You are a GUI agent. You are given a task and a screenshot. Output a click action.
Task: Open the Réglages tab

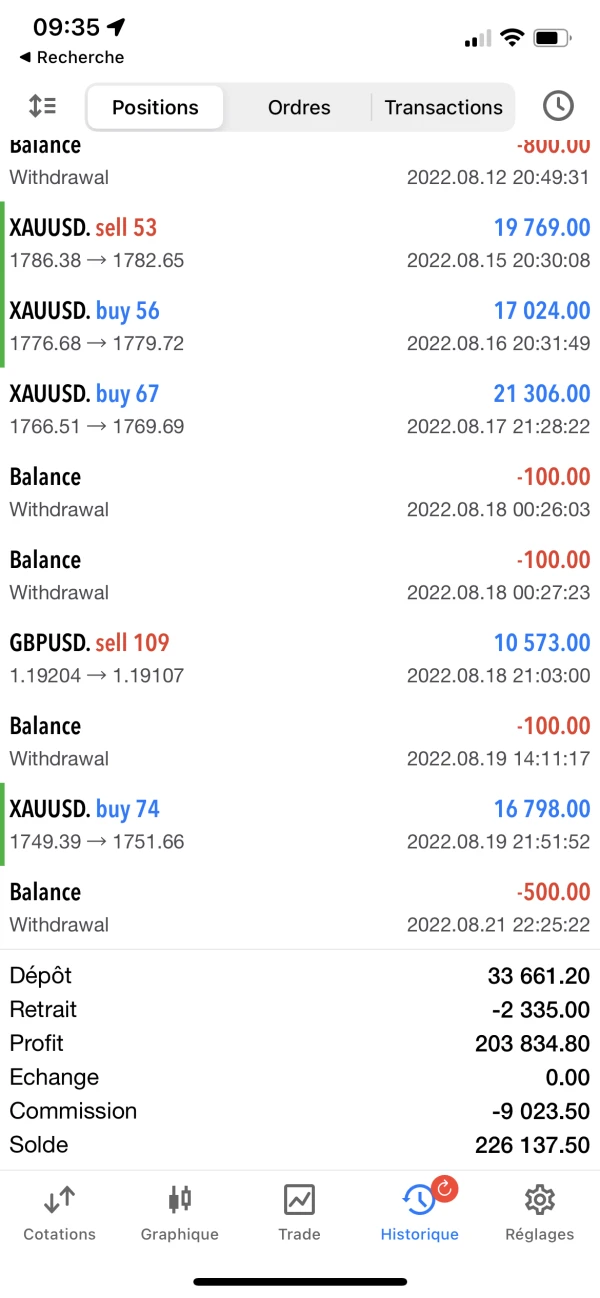coord(540,1212)
